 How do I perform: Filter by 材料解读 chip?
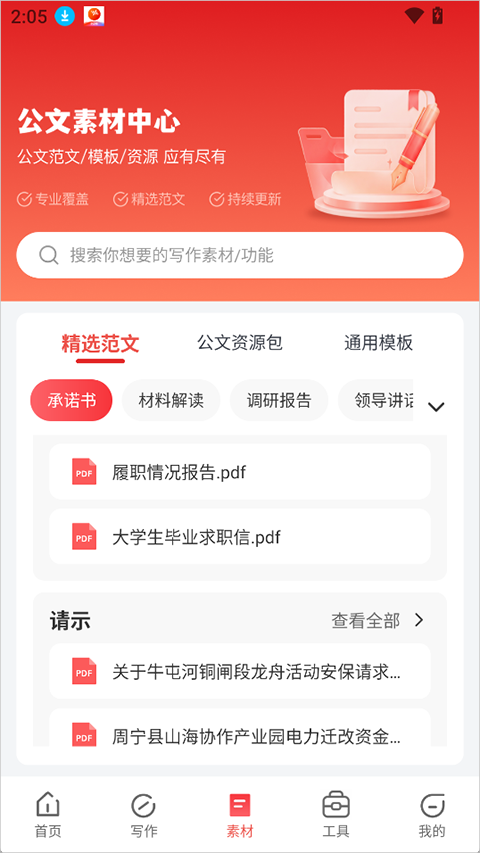171,400
